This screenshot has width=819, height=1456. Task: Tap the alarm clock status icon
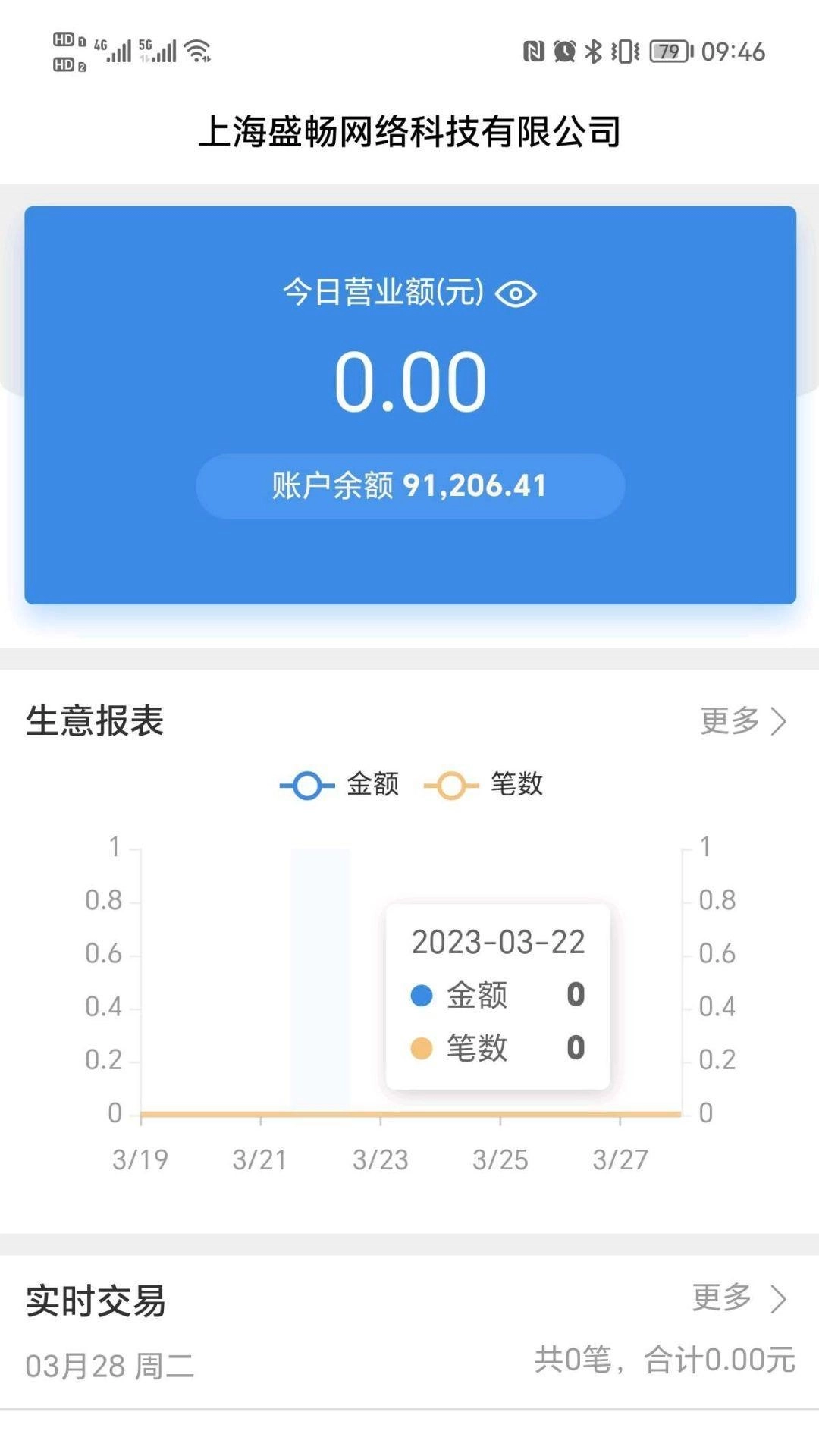(x=563, y=50)
